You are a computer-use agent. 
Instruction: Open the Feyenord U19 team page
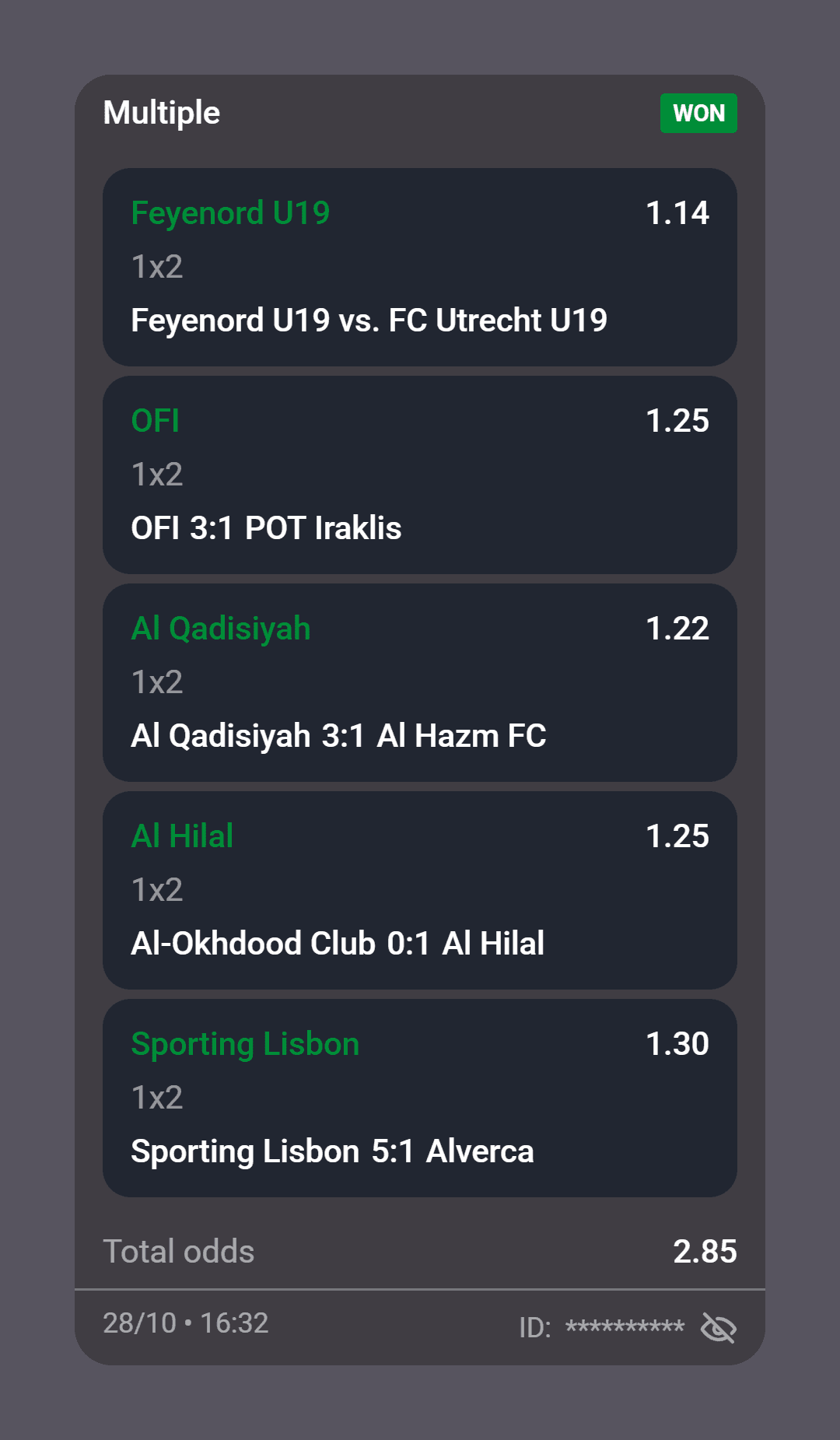pos(230,213)
